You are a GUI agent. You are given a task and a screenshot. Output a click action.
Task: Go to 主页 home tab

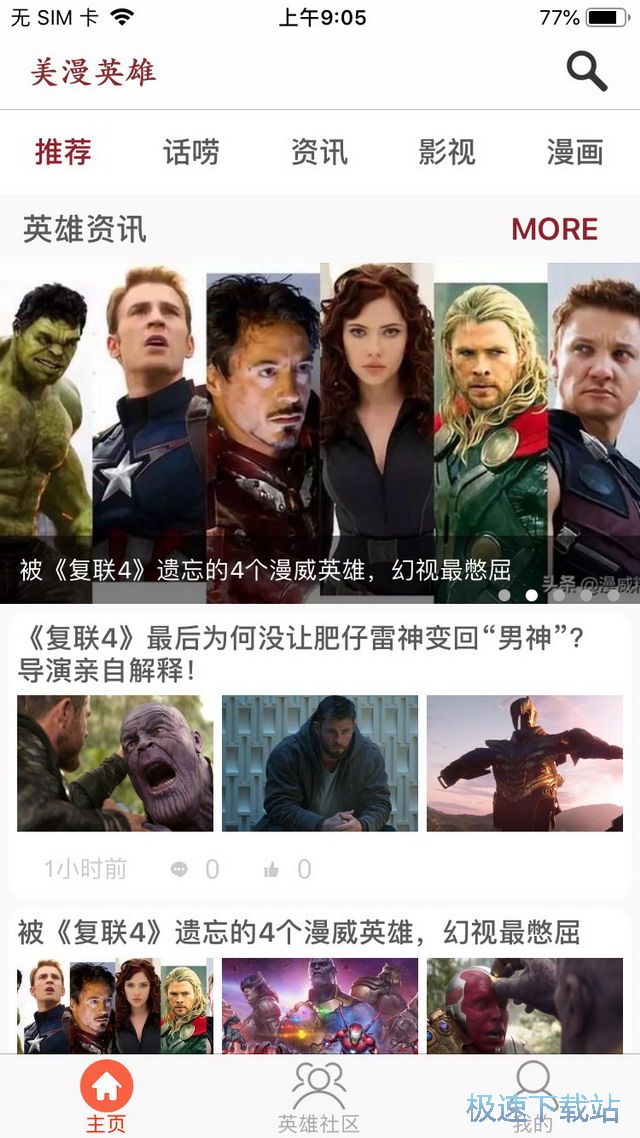click(106, 1096)
